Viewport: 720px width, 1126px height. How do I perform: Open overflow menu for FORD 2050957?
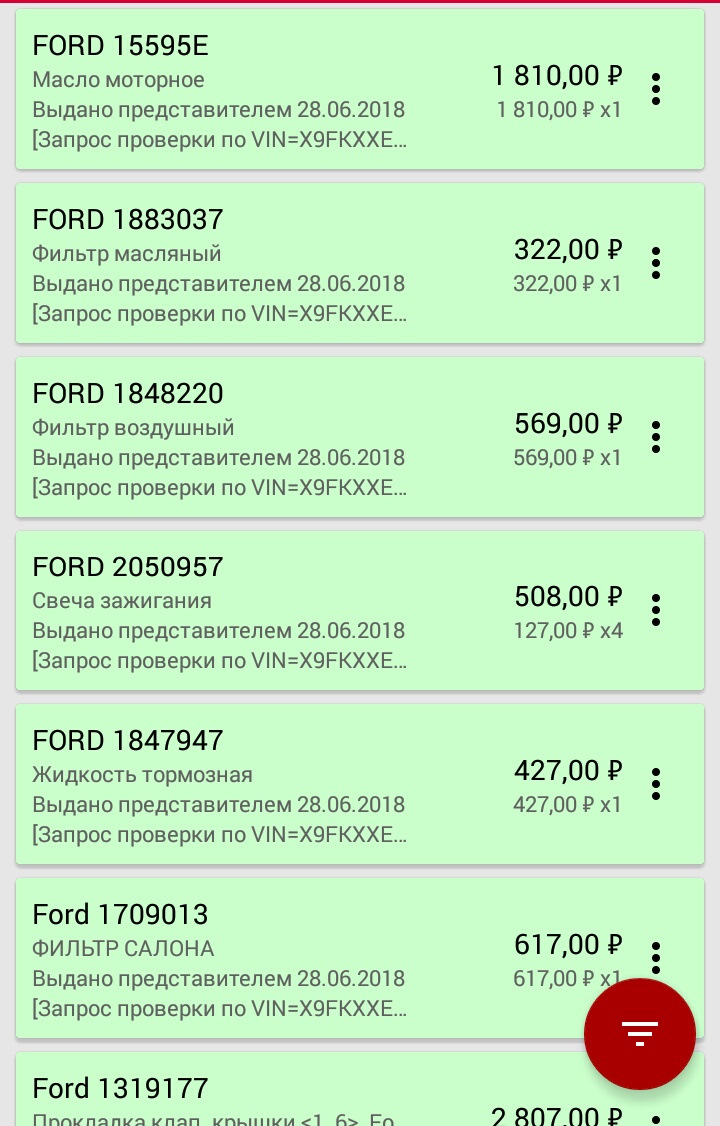tap(656, 610)
